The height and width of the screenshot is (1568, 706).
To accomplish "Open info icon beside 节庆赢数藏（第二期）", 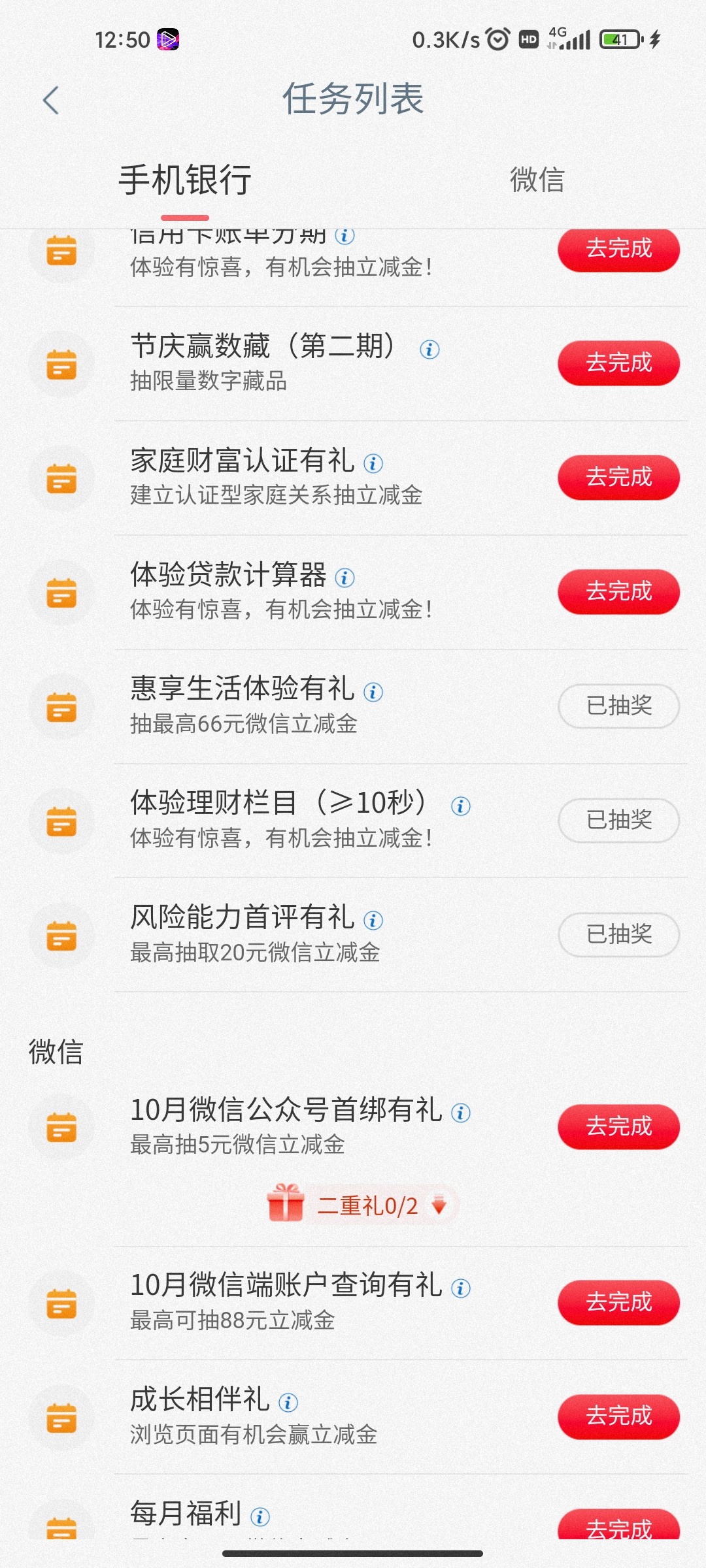I will pyautogui.click(x=429, y=350).
